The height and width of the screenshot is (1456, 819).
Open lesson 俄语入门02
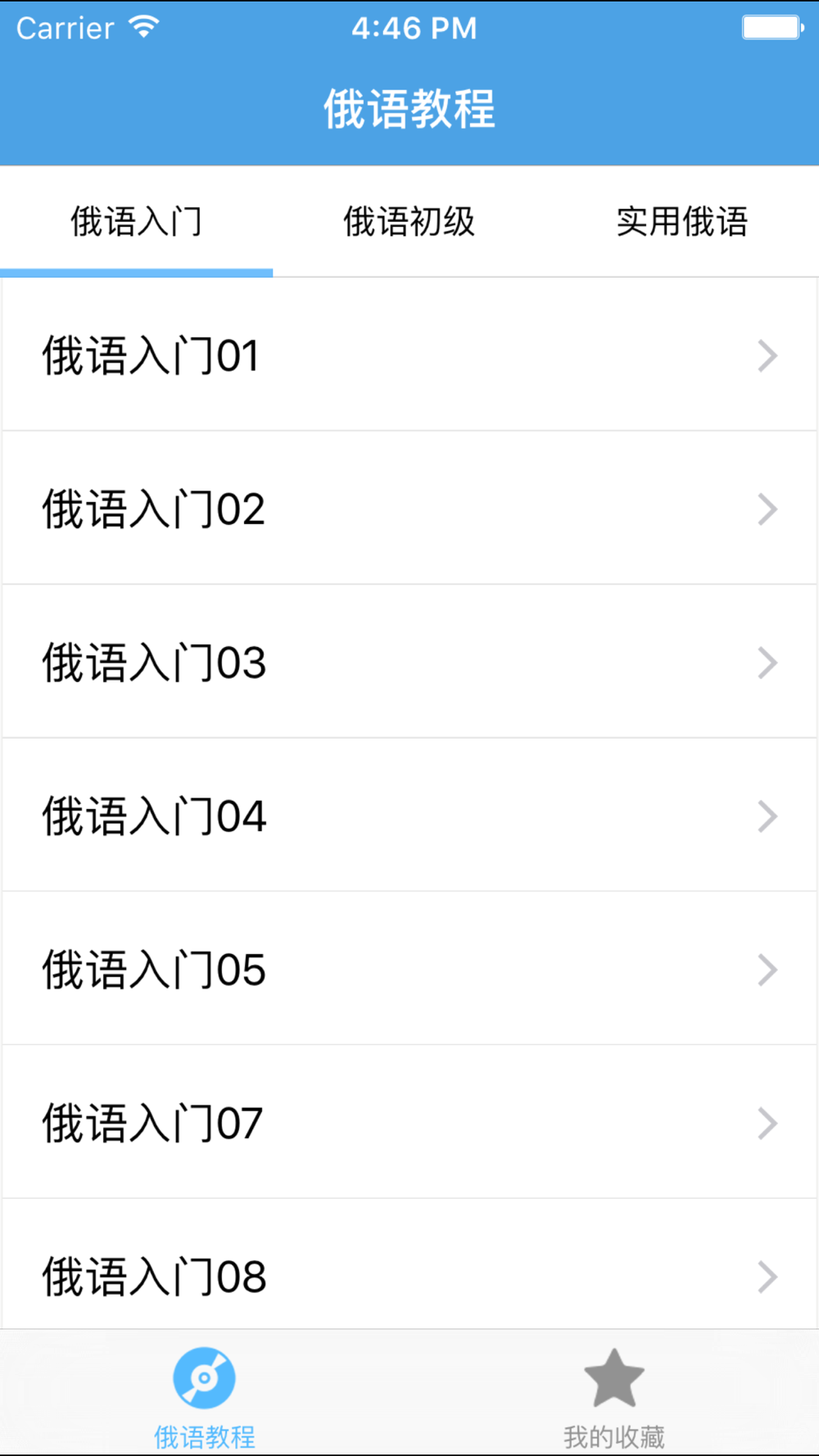409,509
